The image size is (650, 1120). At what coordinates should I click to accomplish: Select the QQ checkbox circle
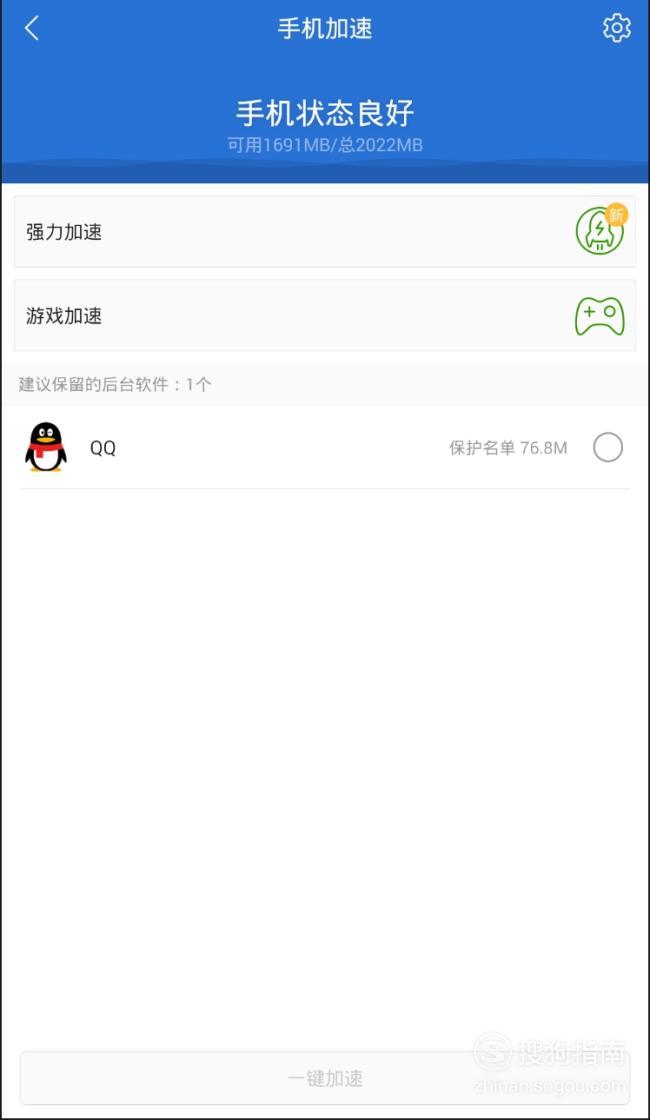coord(608,448)
